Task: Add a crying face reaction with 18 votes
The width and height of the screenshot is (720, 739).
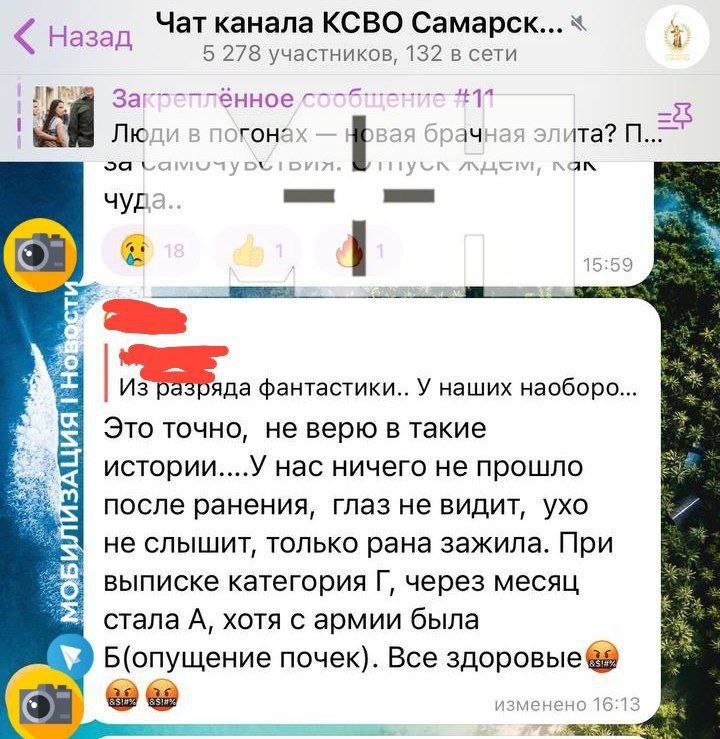Action: point(150,252)
